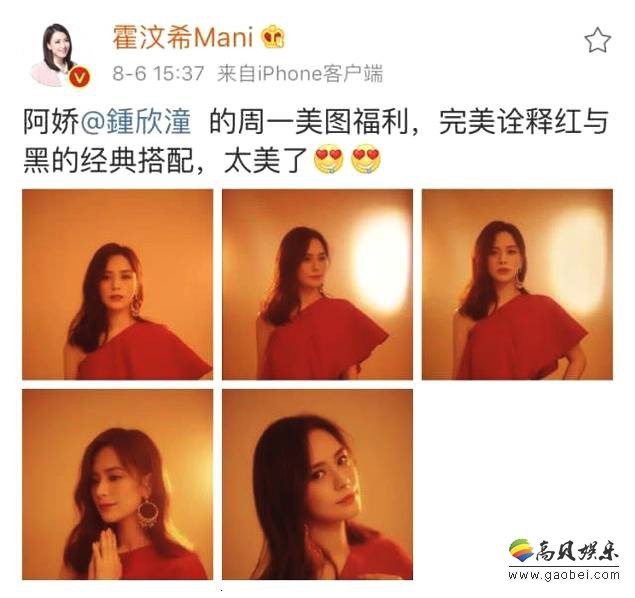Favorite this post with the star icon
Viewport: 635px width, 598px height.
[597, 40]
